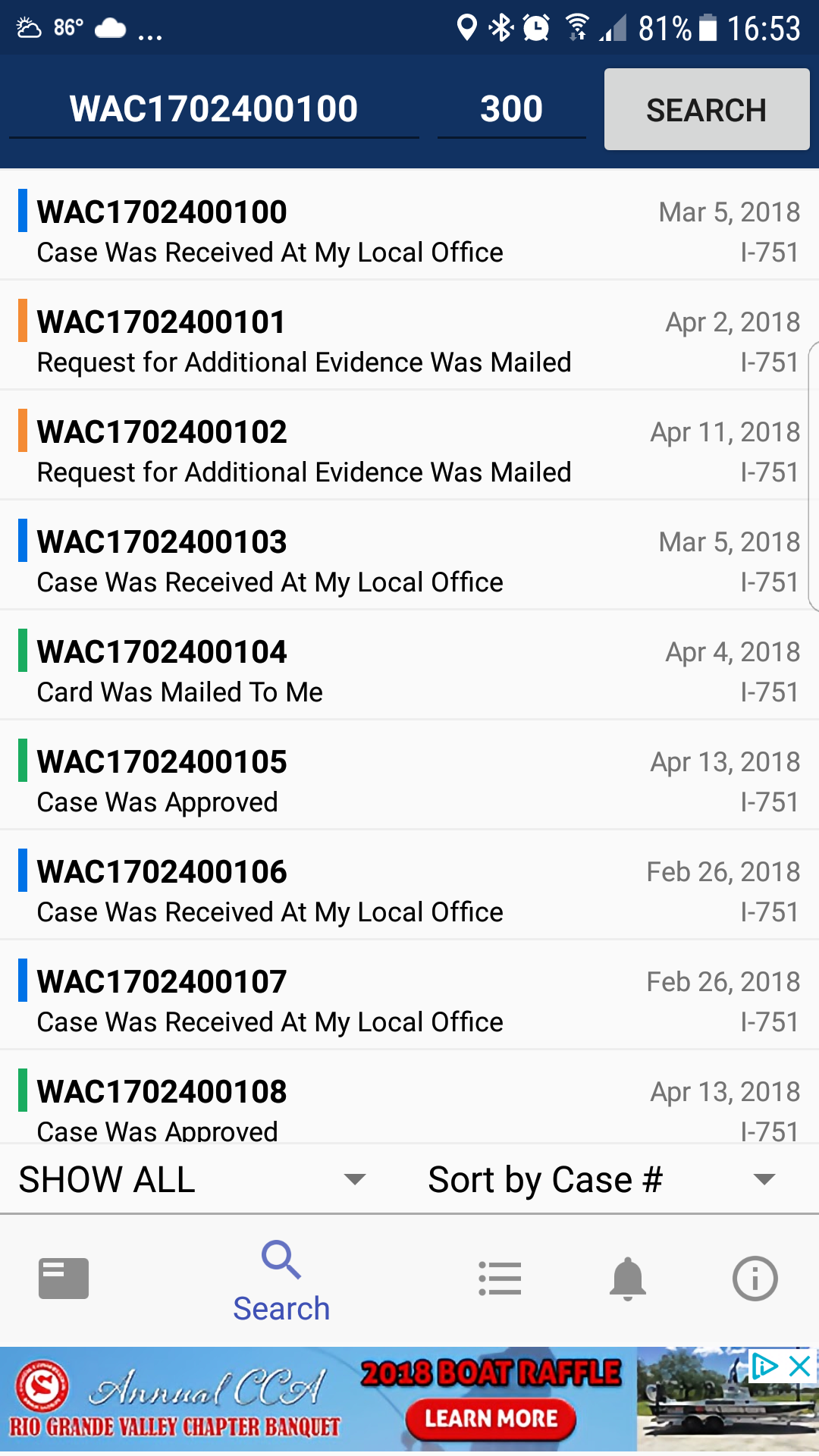This screenshot has width=819, height=1456.
Task: Tap LEARN MORE on the ad
Action: pos(491,1419)
